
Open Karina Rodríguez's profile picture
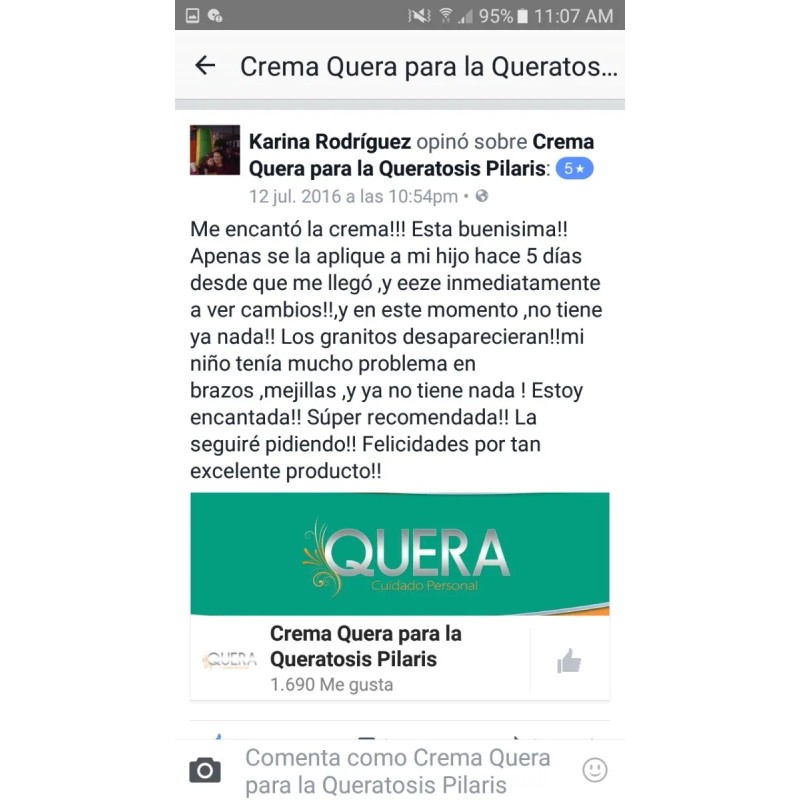215,150
